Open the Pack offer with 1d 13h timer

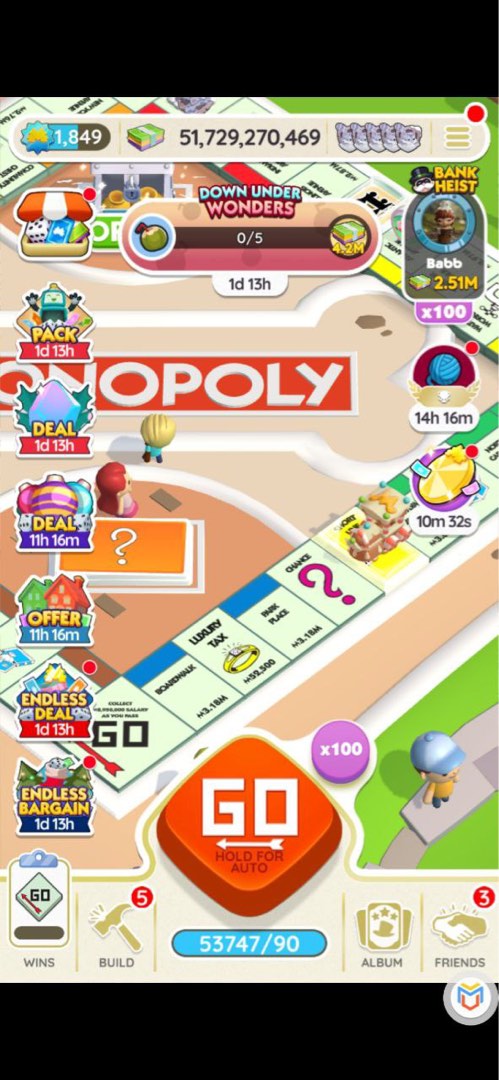(54, 322)
